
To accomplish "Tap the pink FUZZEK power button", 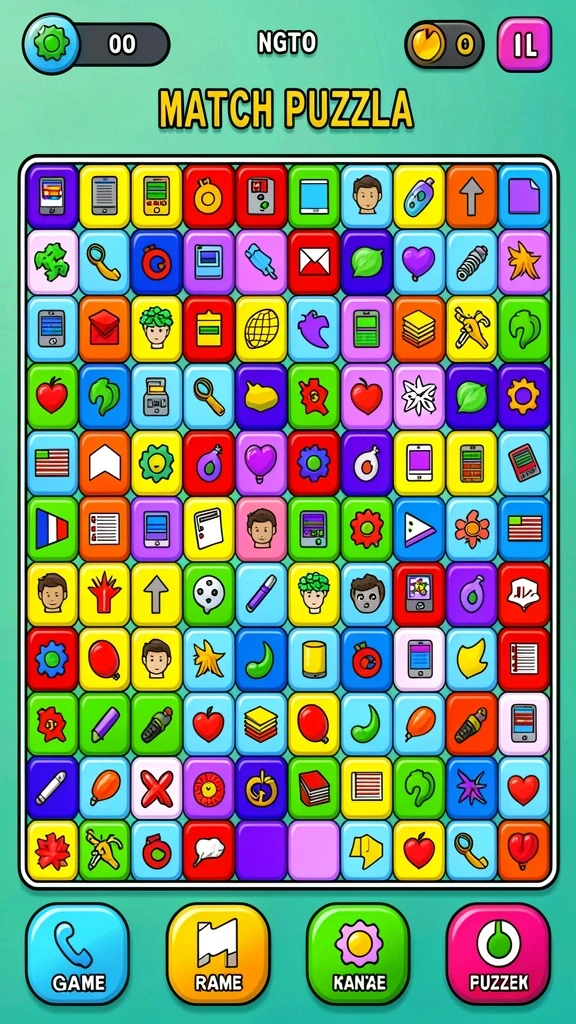I will pyautogui.click(x=498, y=954).
